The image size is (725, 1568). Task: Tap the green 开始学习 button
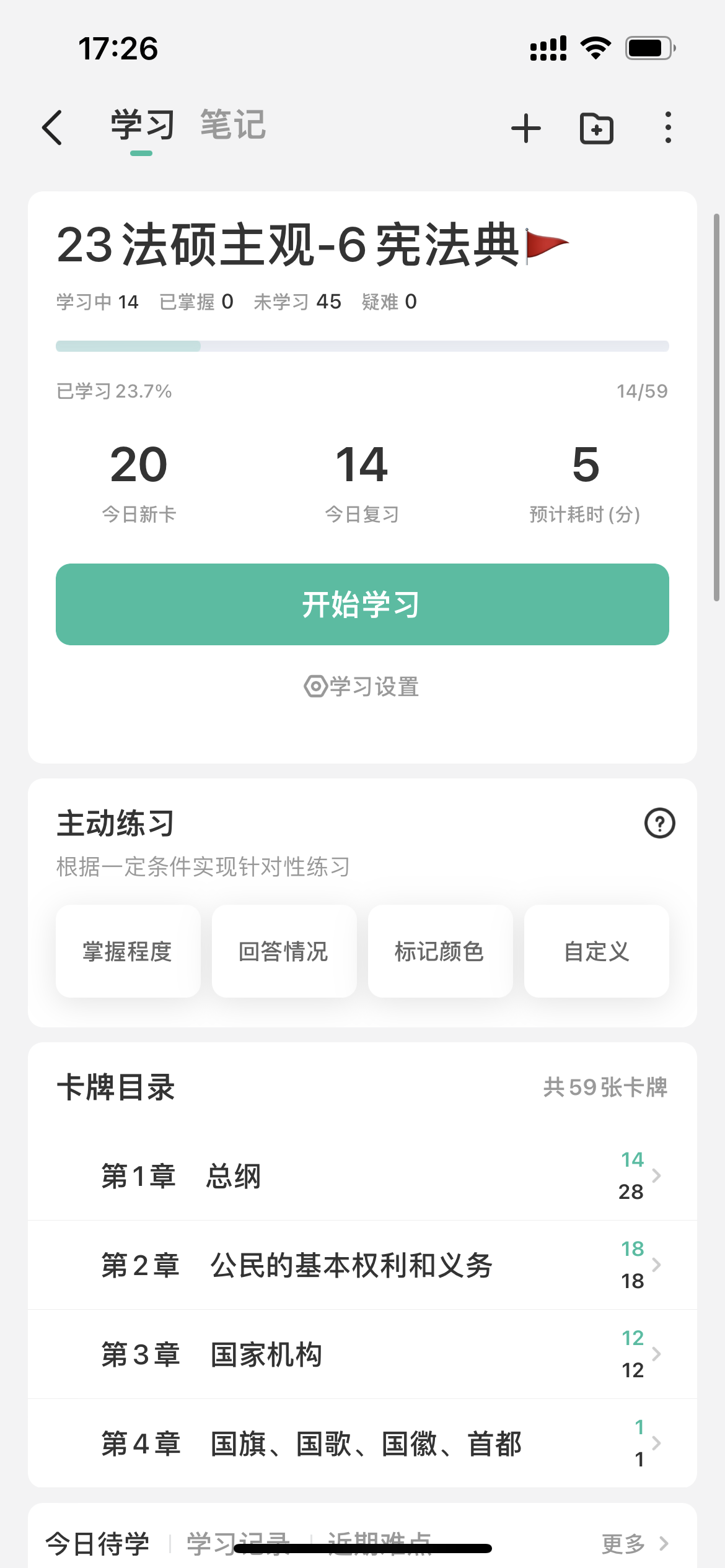362,604
